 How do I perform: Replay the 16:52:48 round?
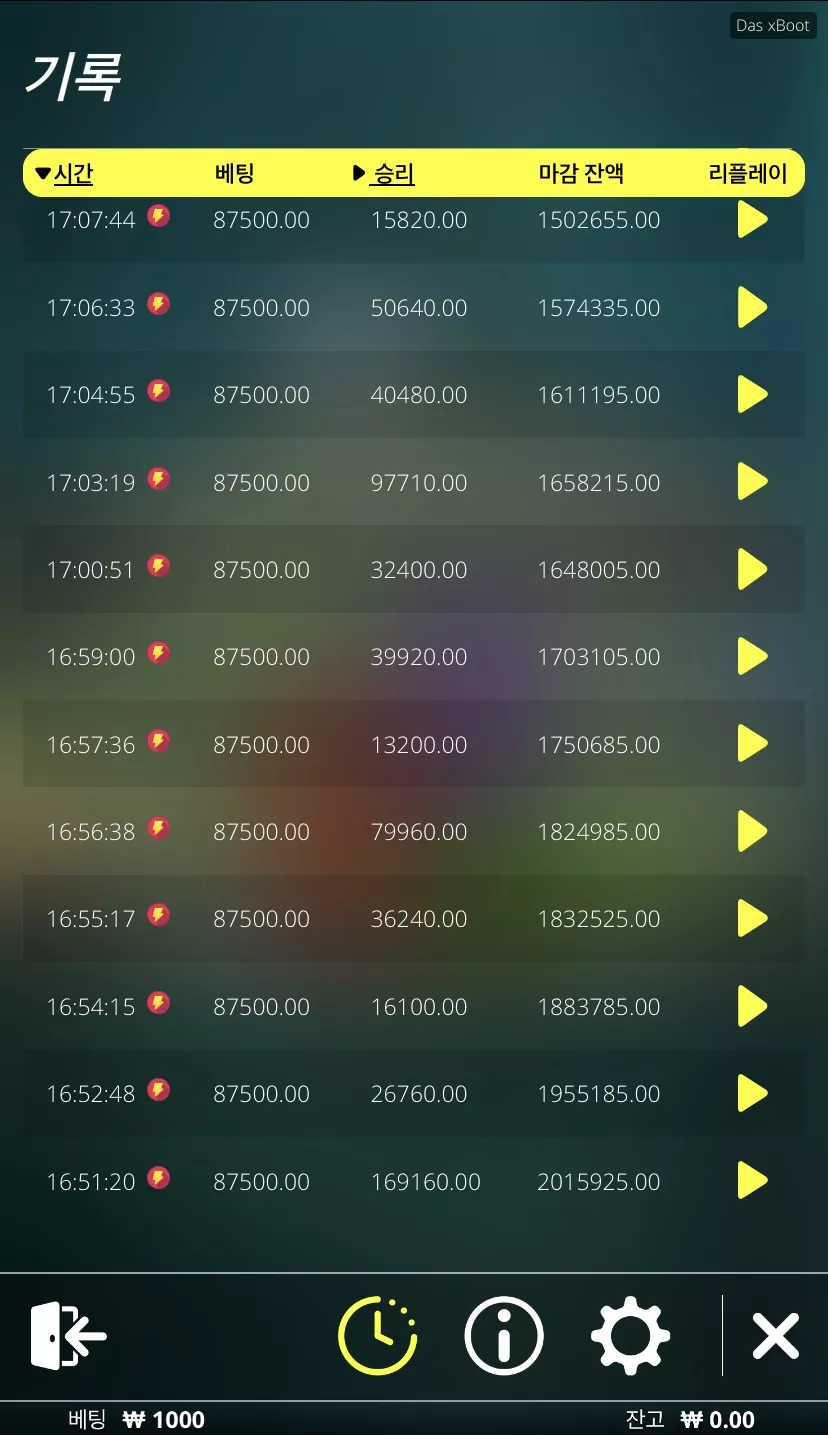point(752,1093)
